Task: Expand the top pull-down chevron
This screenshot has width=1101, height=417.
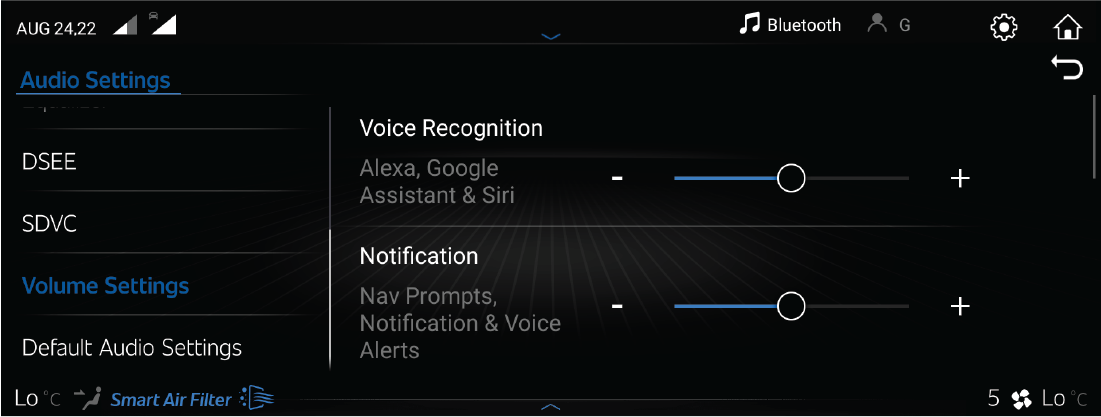Action: tap(551, 36)
